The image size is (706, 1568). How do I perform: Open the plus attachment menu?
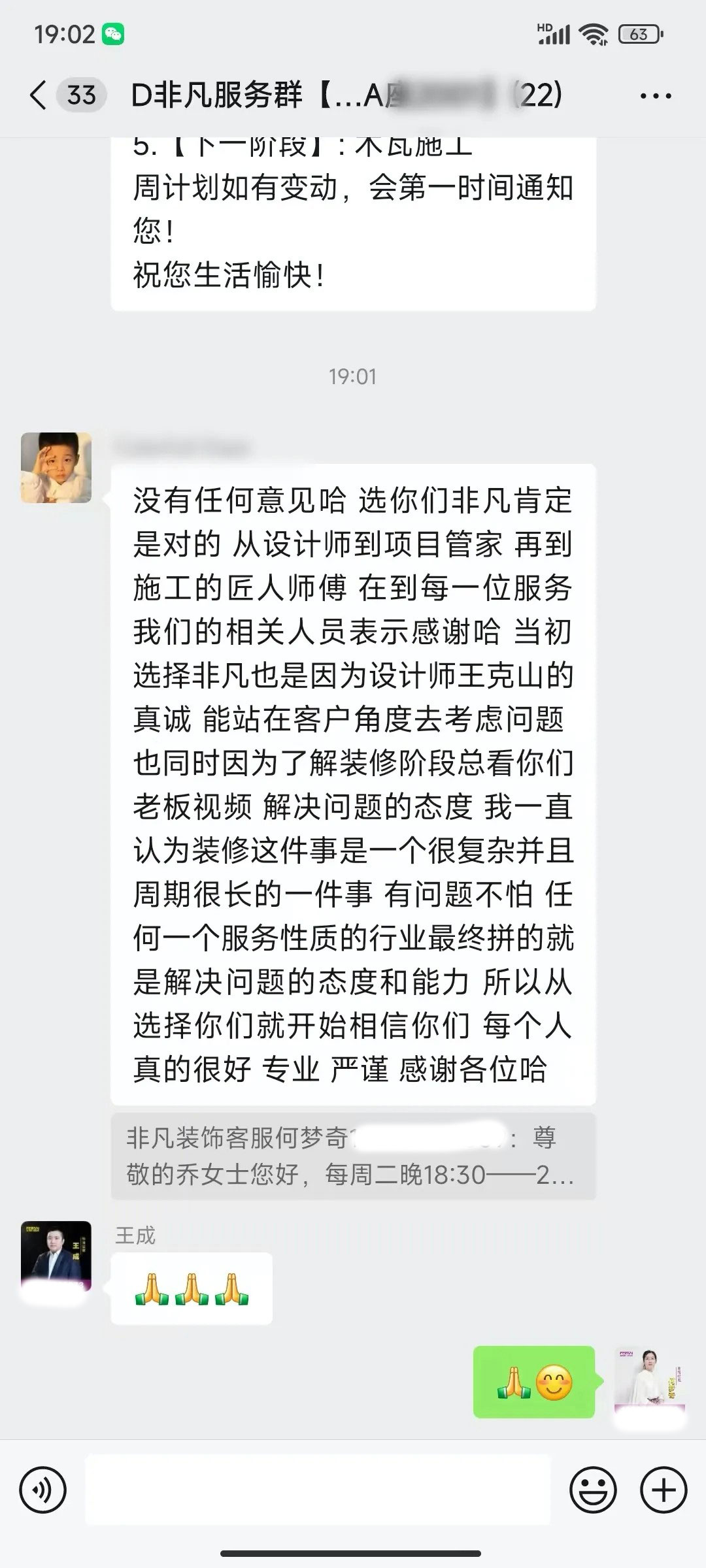point(664,1490)
